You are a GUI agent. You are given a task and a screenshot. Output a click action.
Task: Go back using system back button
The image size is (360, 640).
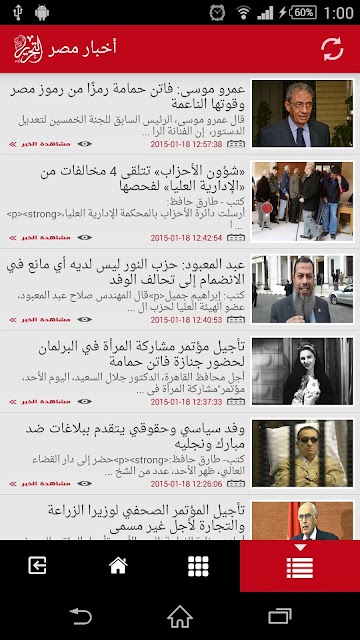coord(80,616)
